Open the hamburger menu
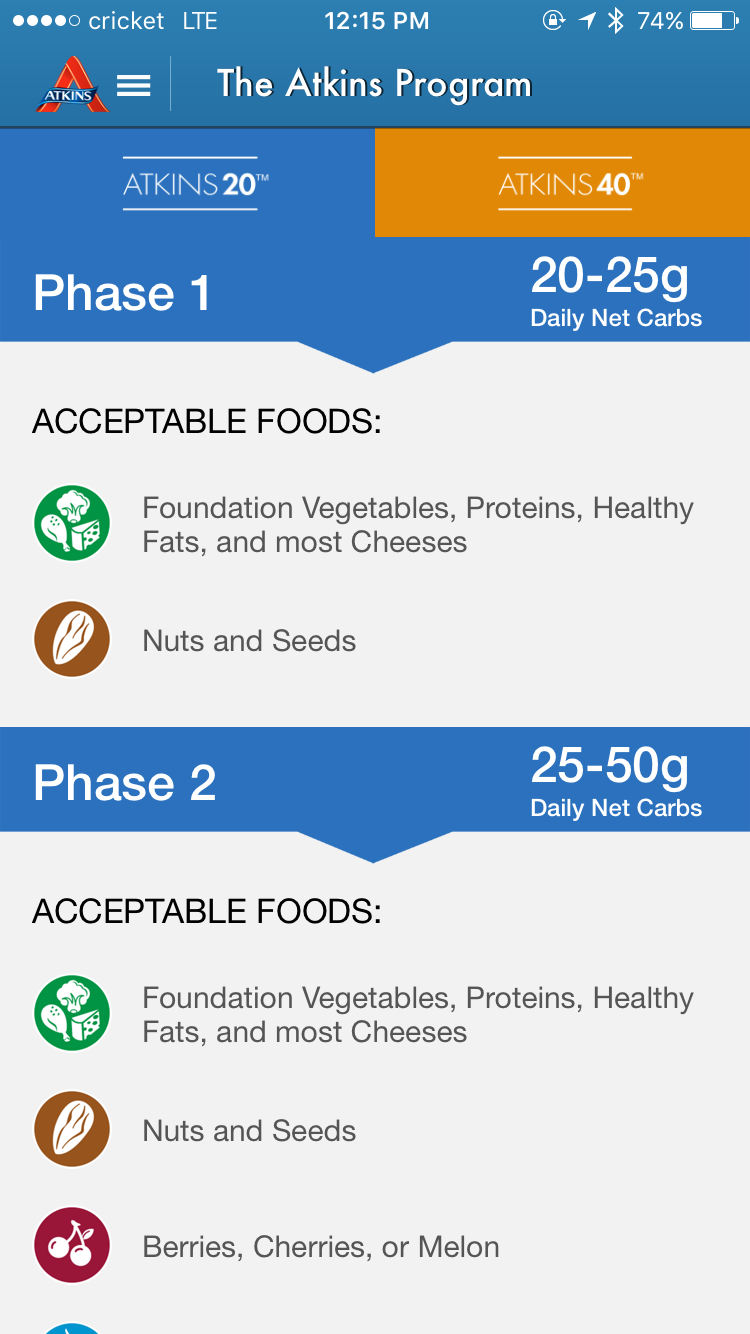Viewport: 750px width, 1334px height. click(134, 86)
